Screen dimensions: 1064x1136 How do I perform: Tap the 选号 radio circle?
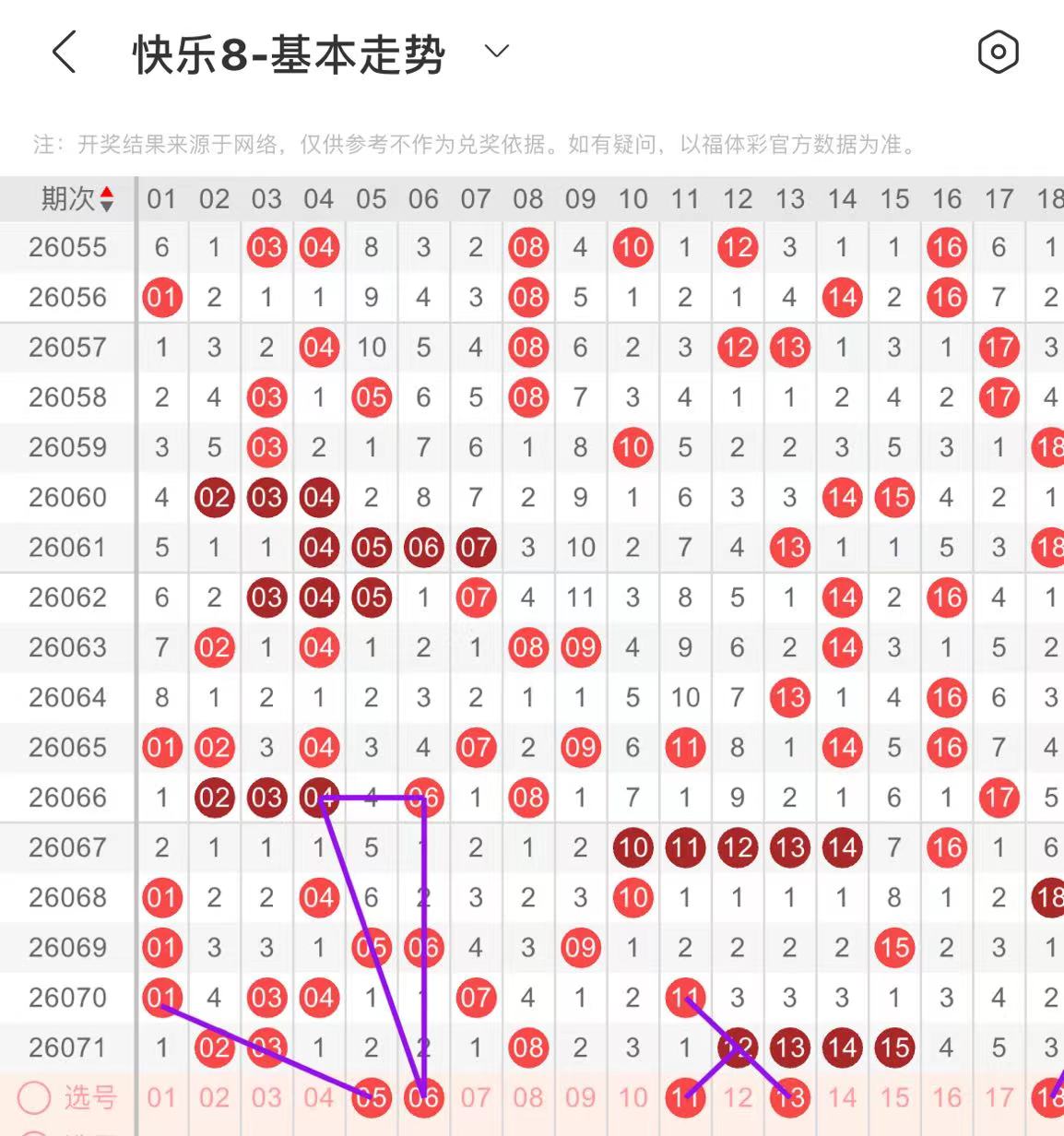pos(35,1097)
